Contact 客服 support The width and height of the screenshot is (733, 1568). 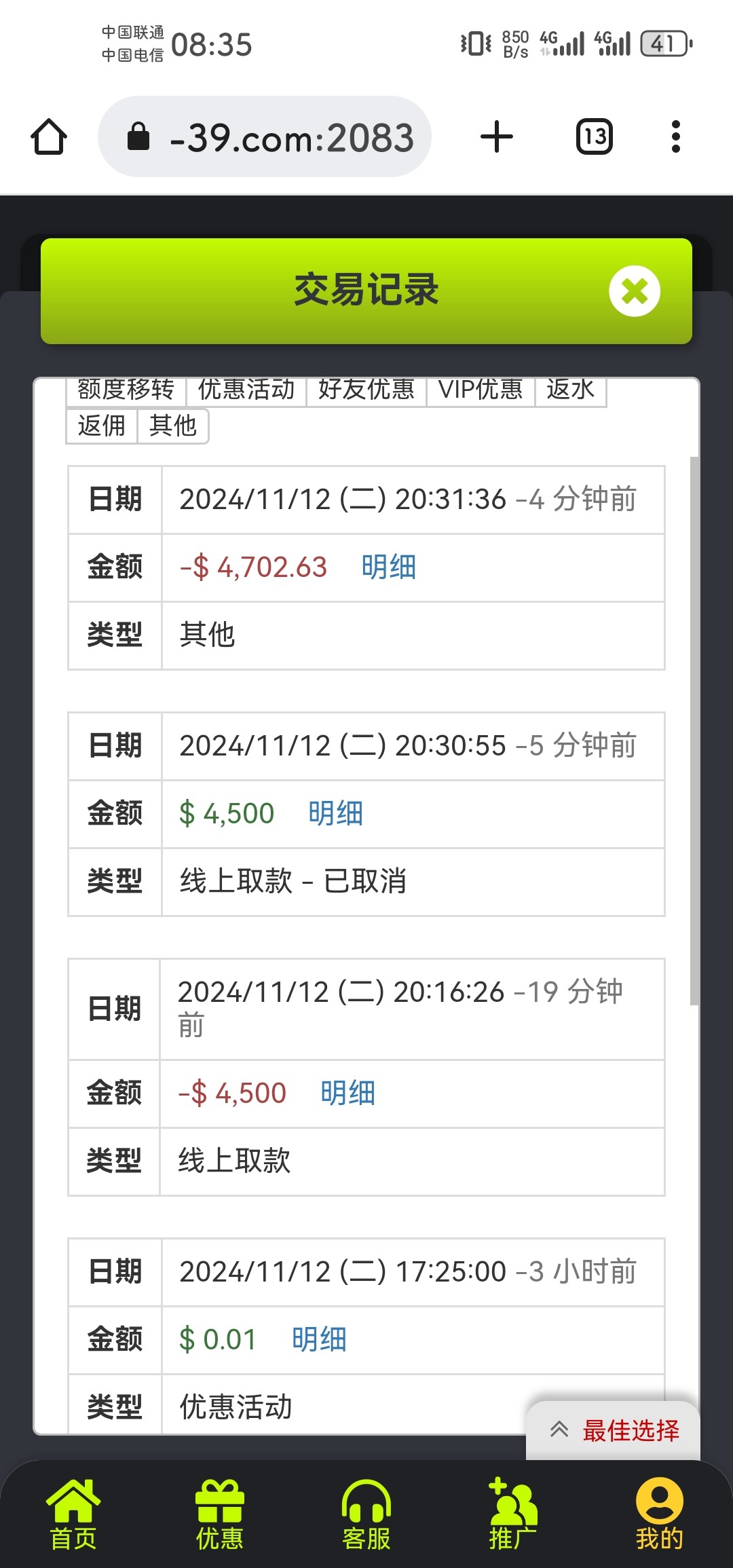click(x=366, y=1515)
